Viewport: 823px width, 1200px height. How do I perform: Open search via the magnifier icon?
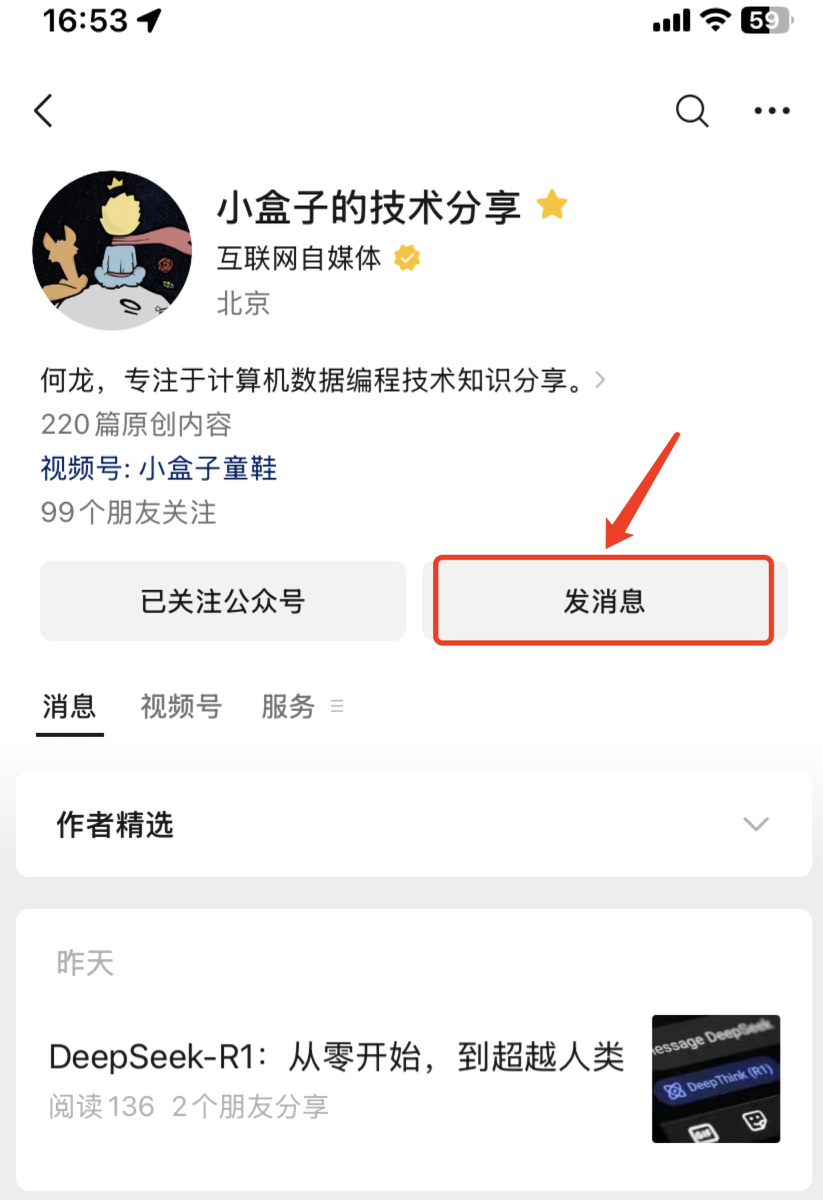pyautogui.click(x=692, y=110)
